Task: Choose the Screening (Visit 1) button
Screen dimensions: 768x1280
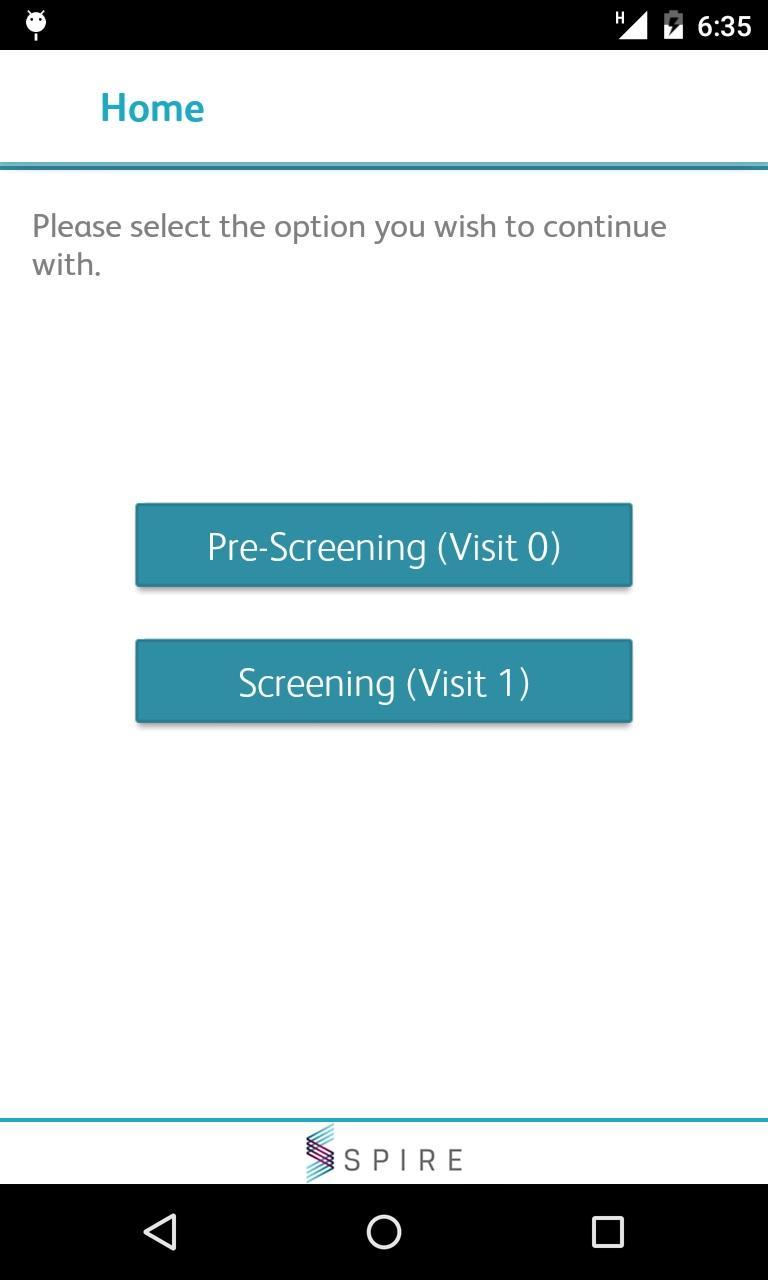Action: pyautogui.click(x=384, y=681)
